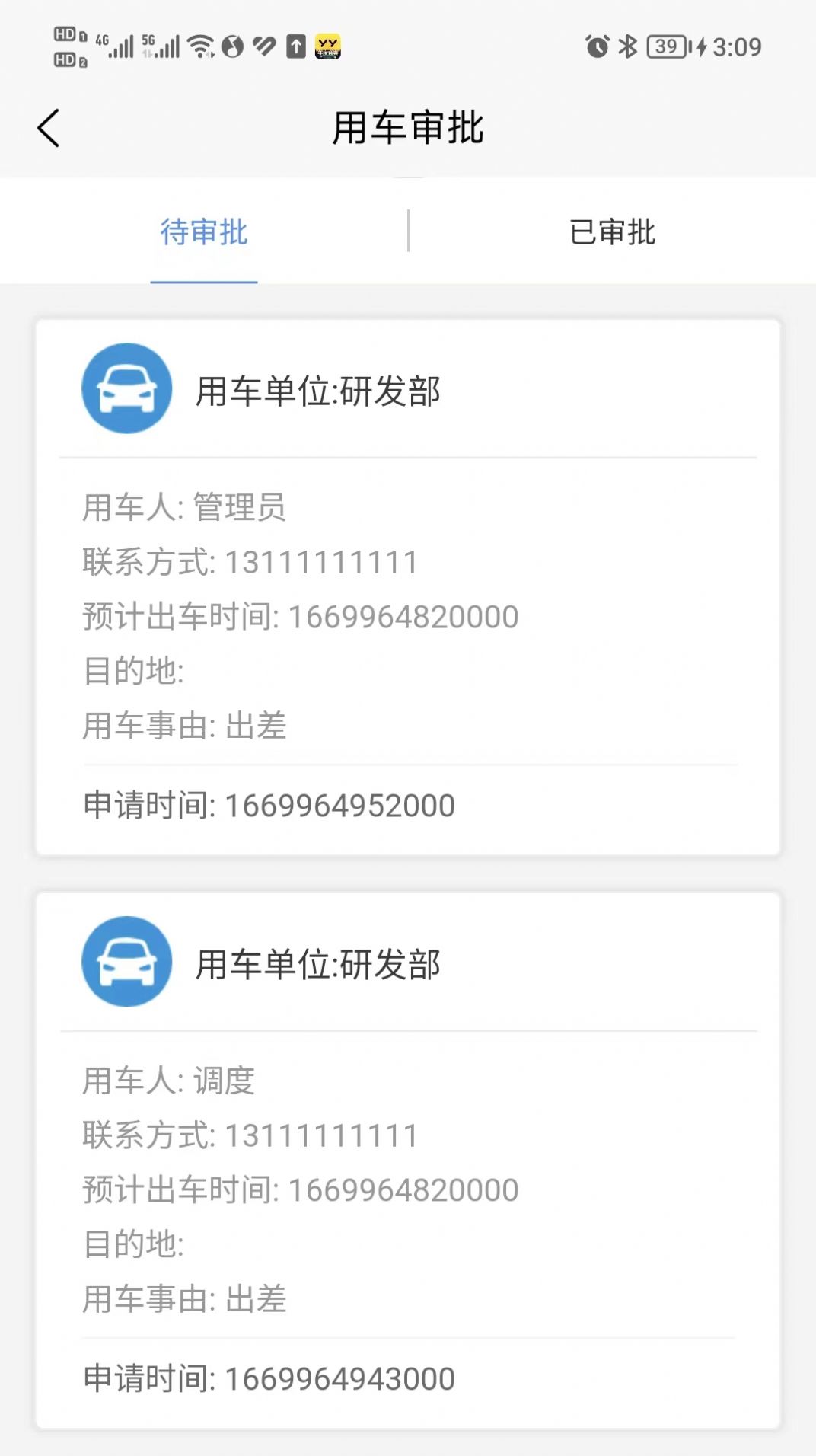Switch to the 已审批 tab
816x1456 pixels.
(612, 232)
